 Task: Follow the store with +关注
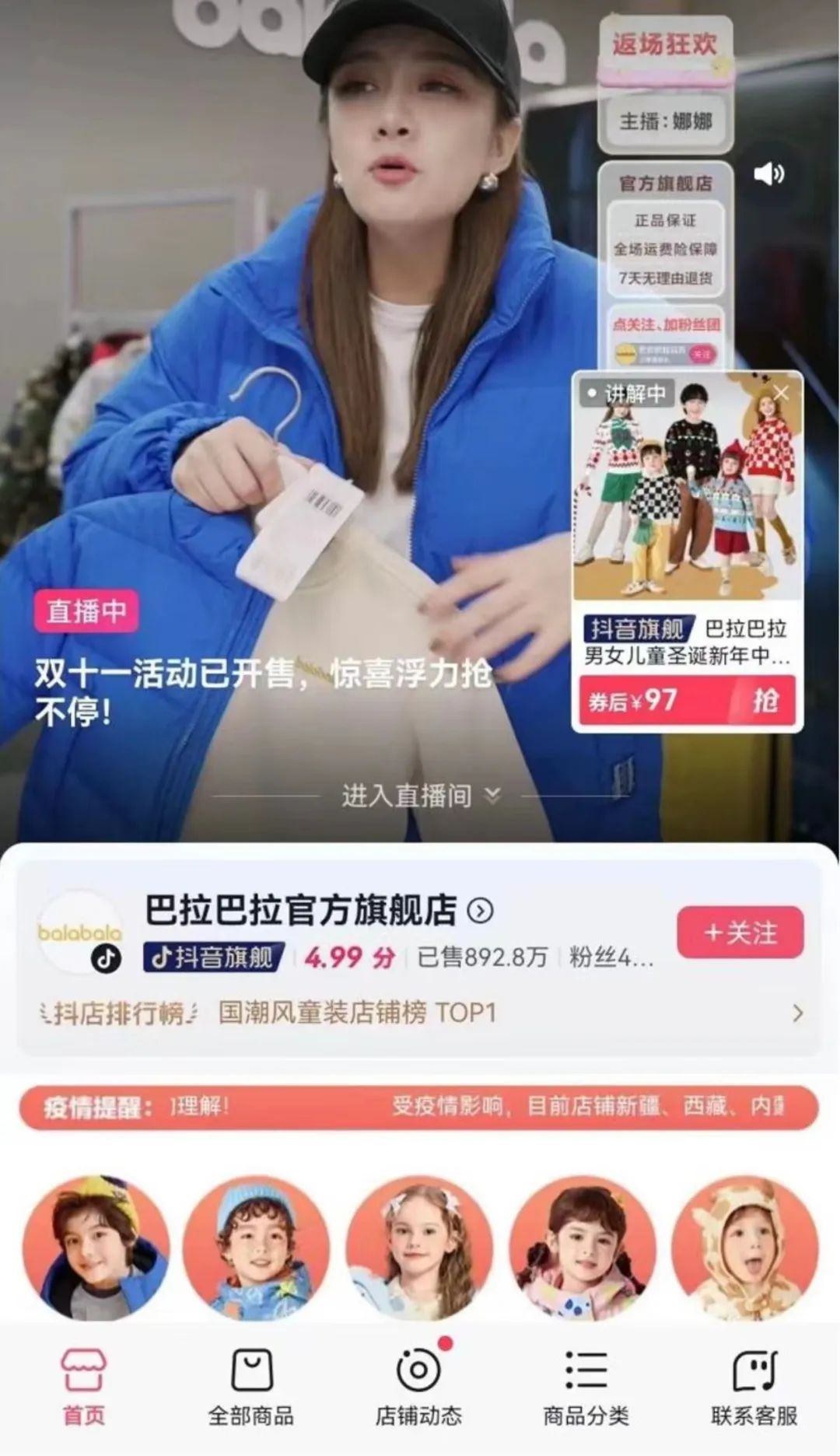(740, 932)
